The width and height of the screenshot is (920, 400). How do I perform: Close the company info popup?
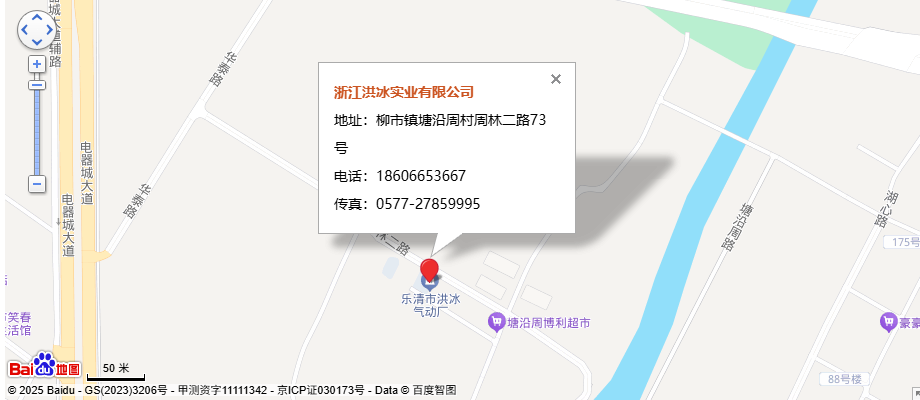556,79
